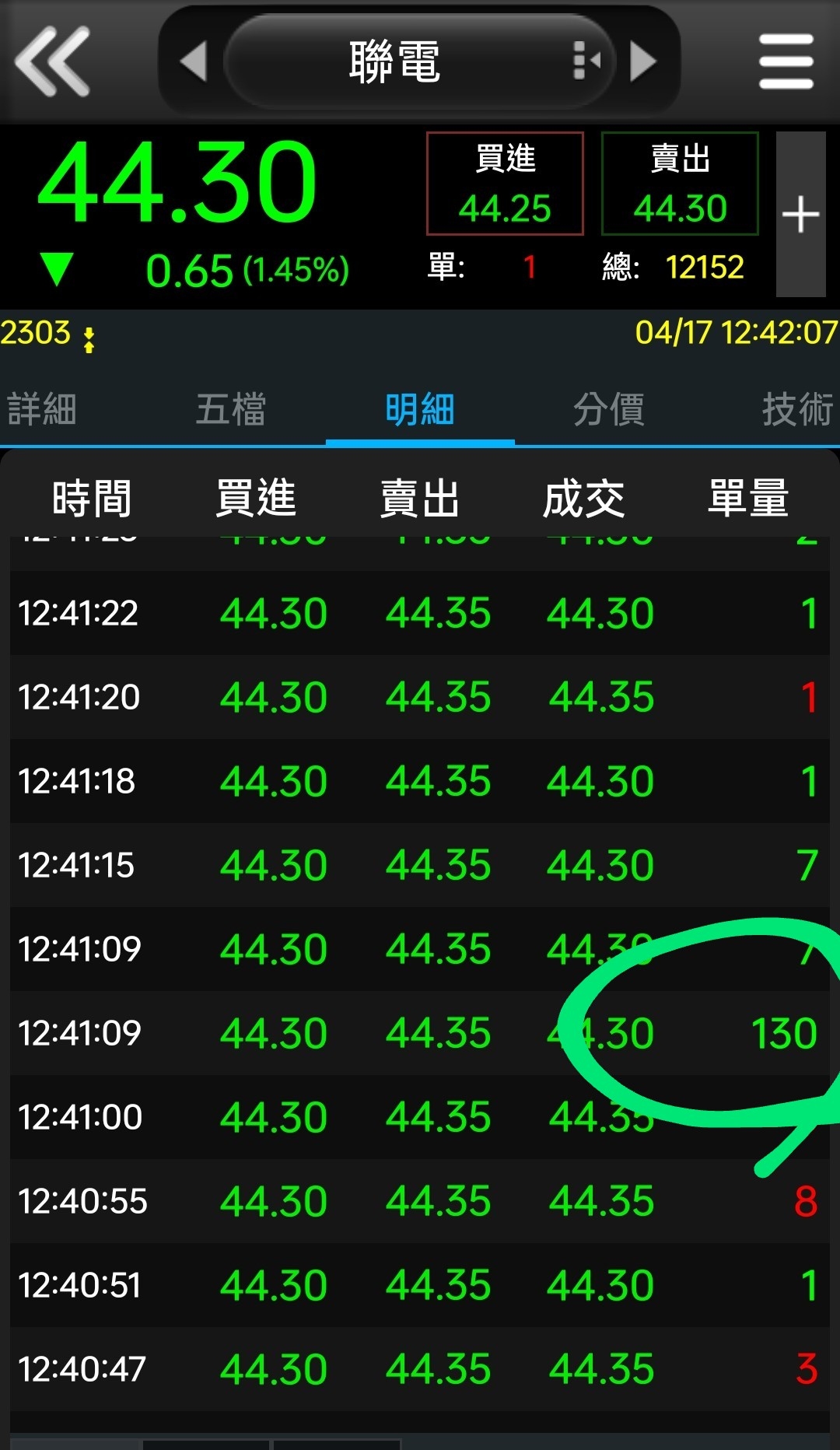Open the 分價 tab
This screenshot has width=840, height=1450.
point(609,409)
